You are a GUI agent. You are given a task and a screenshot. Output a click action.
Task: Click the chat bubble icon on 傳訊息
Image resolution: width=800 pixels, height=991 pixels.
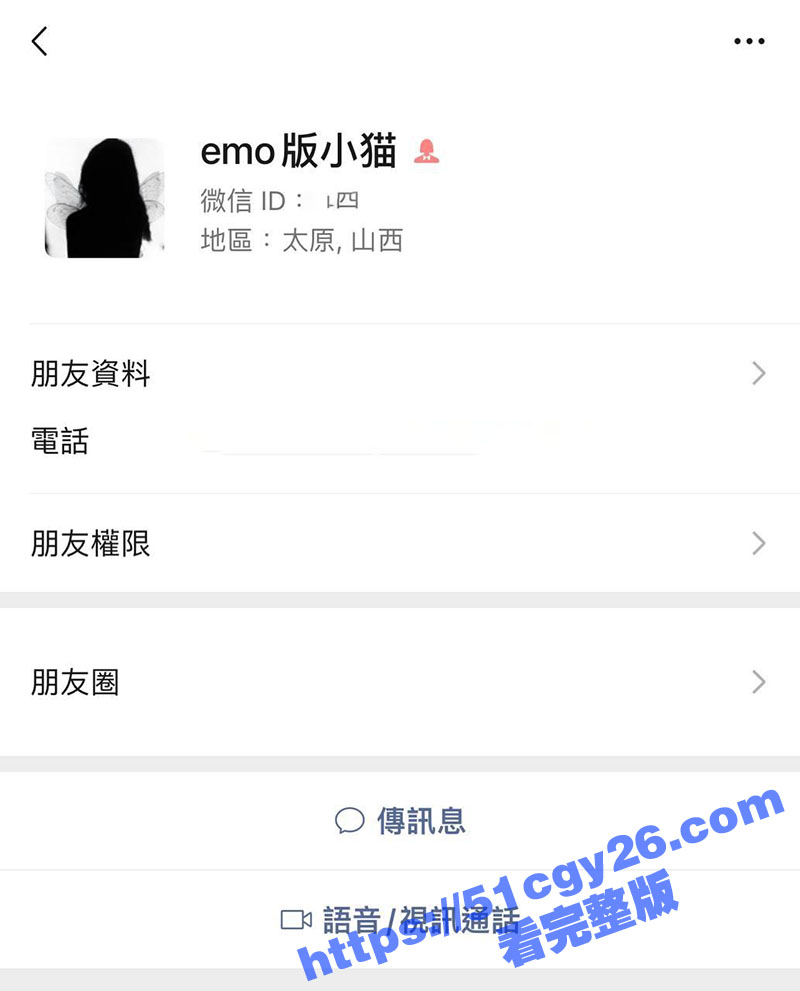point(350,820)
